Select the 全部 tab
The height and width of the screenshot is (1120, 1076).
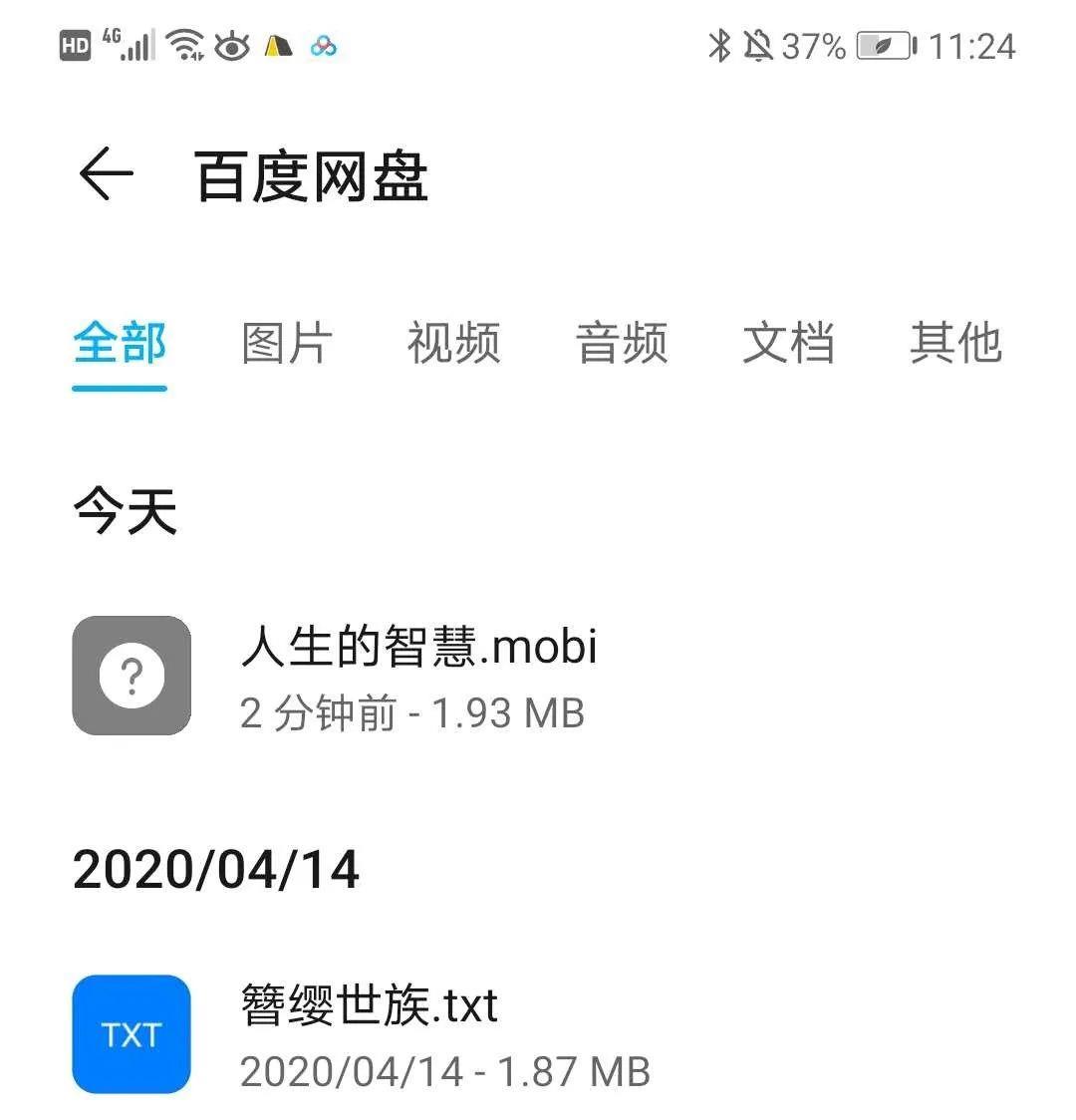tap(120, 344)
